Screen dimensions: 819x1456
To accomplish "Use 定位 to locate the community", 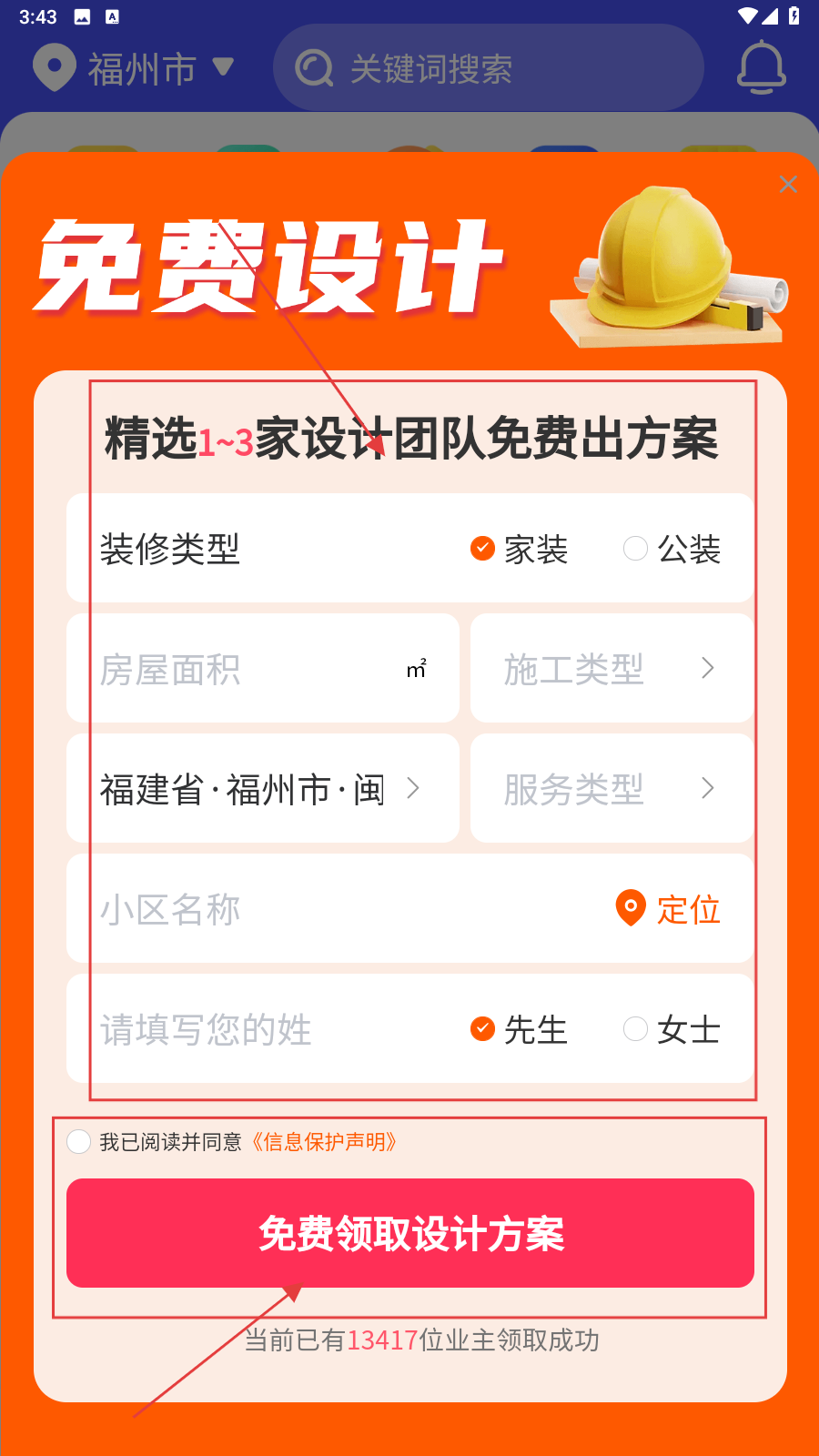I will pos(669,909).
